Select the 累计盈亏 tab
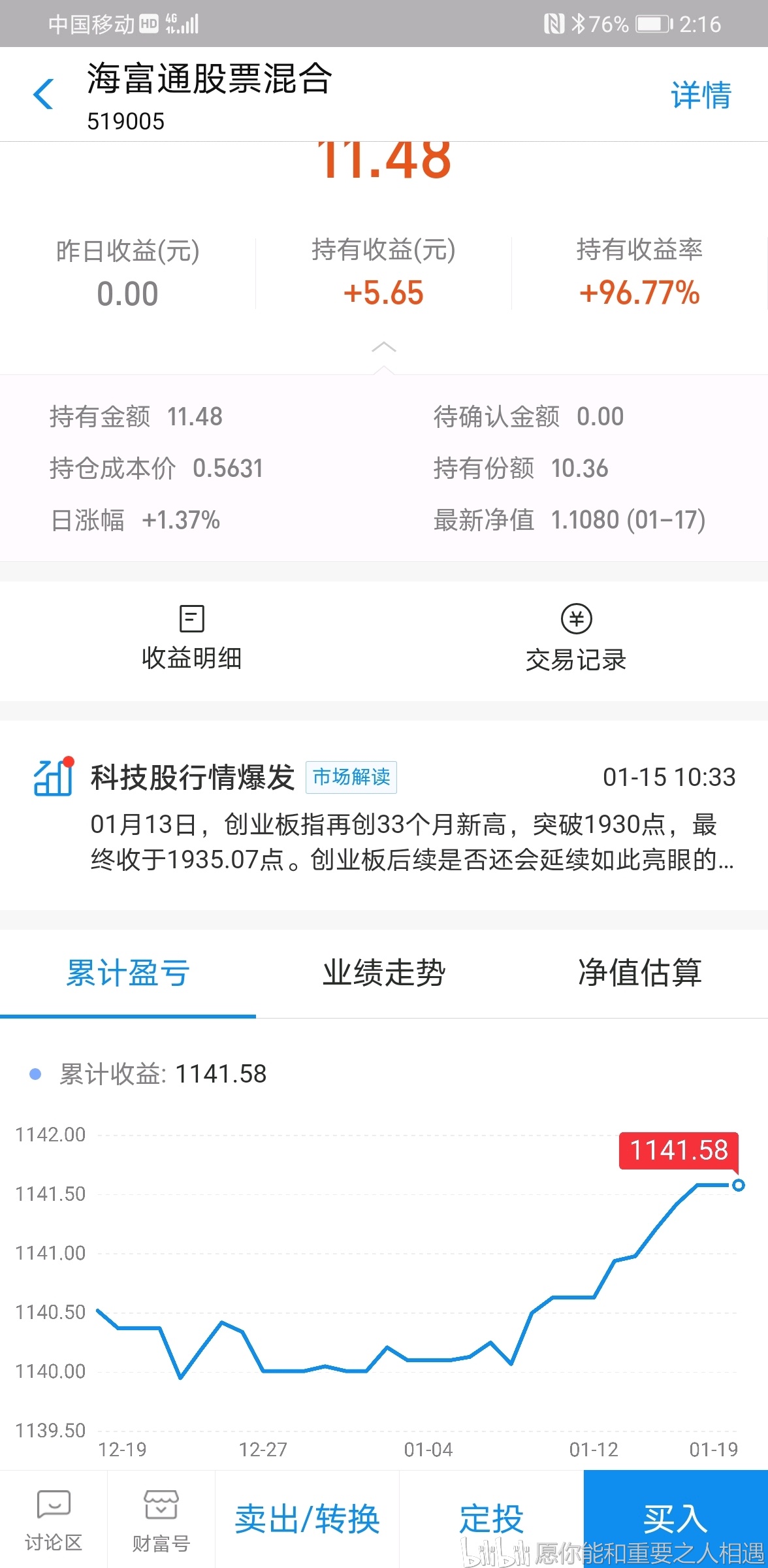Image resolution: width=768 pixels, height=1568 pixels. coord(128,973)
